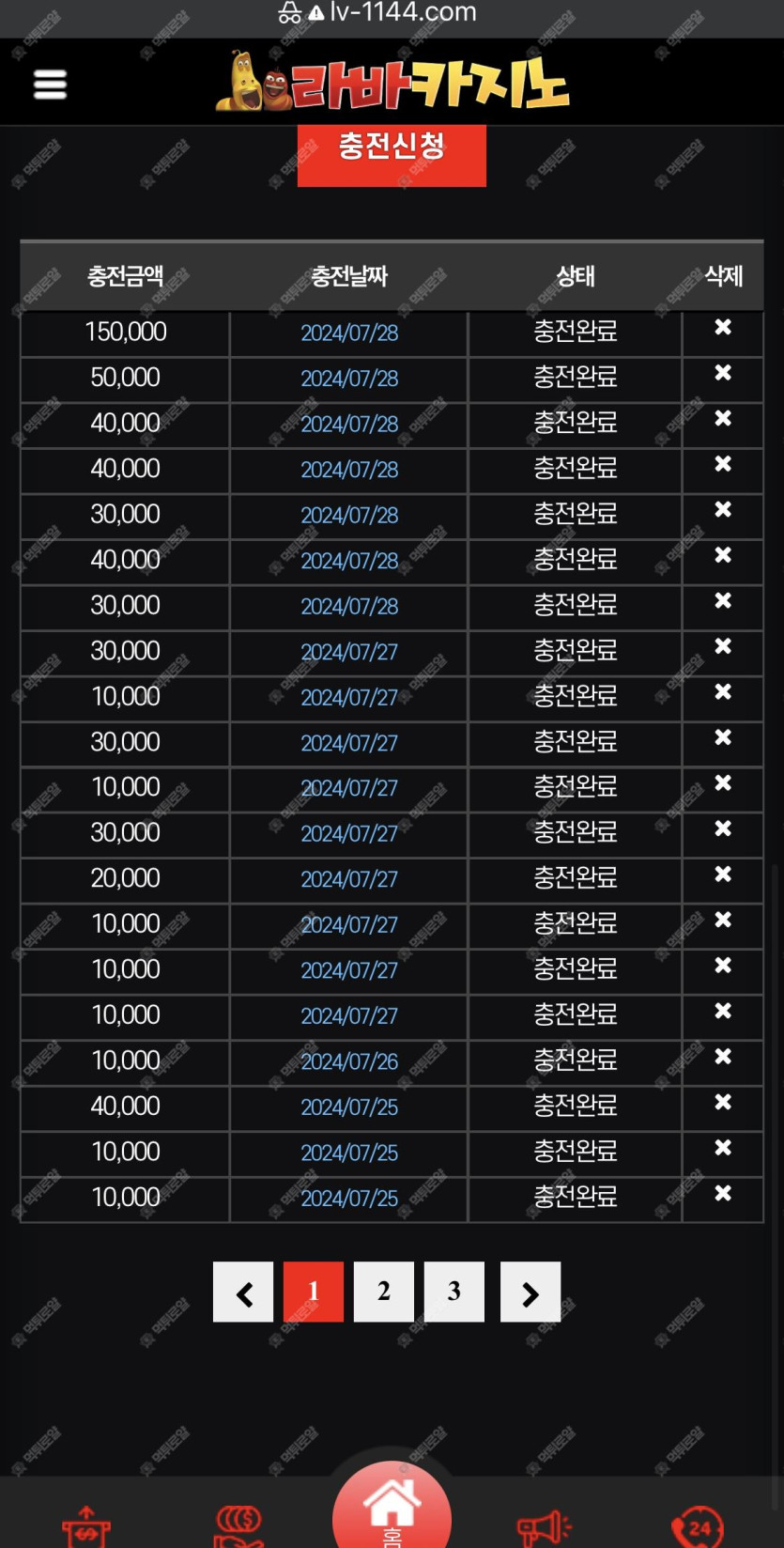Viewport: 784px width, 1548px height.
Task: Delete the 50,000 charge record
Action: pyautogui.click(x=723, y=373)
